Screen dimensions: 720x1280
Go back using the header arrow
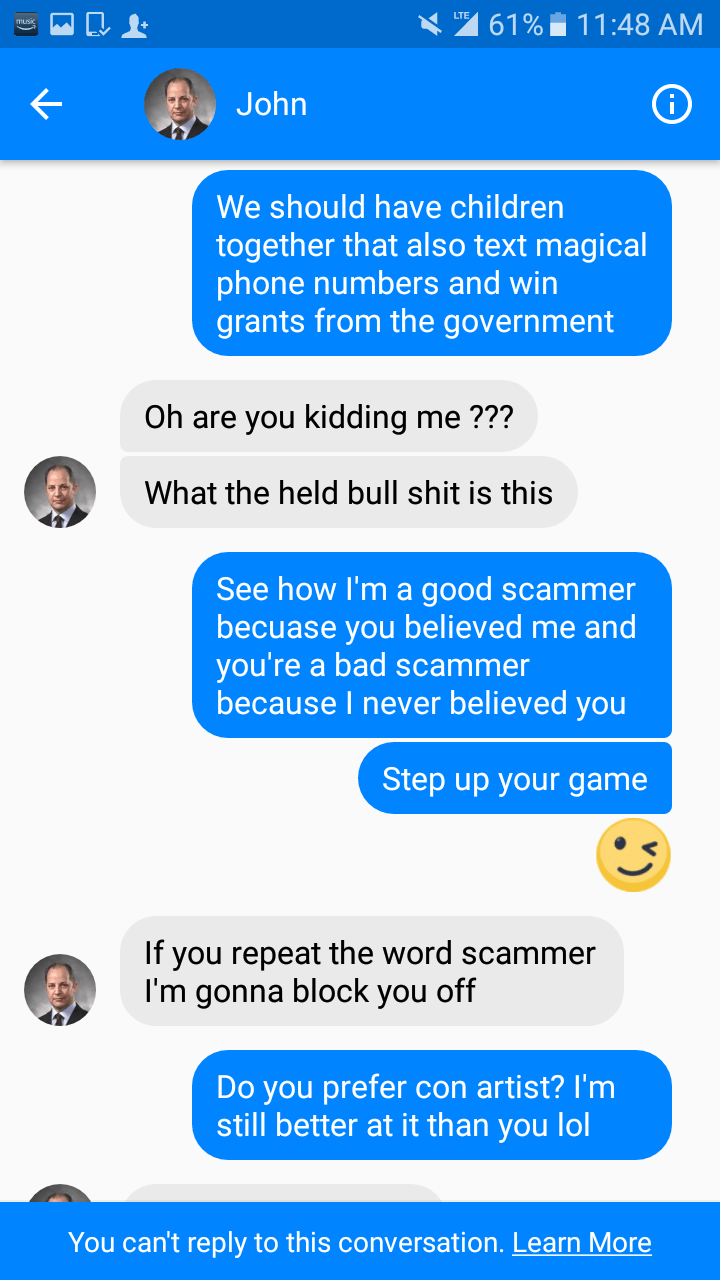pos(46,104)
